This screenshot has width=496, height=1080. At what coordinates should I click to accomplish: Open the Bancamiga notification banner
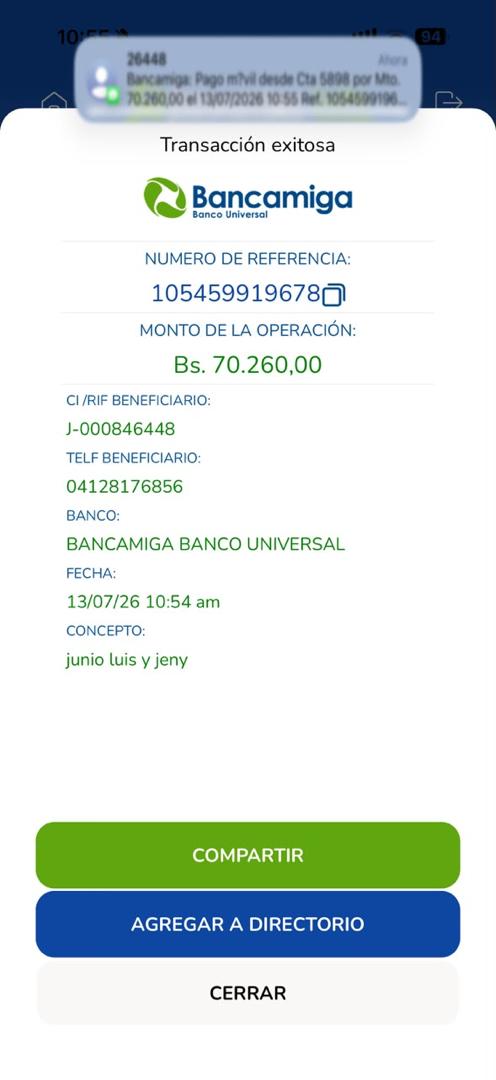point(248,79)
